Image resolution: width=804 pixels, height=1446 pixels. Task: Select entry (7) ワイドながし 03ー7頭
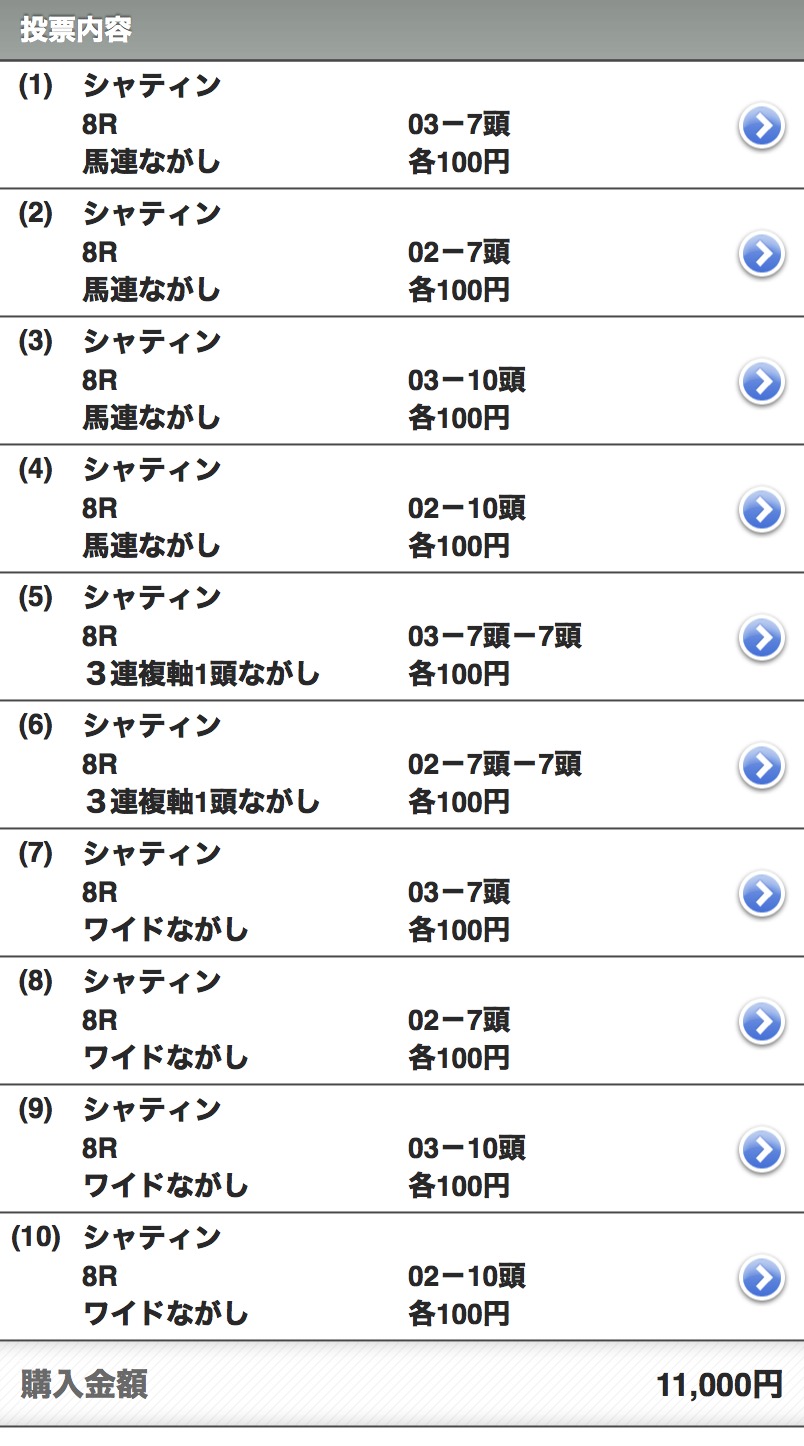pos(402,893)
